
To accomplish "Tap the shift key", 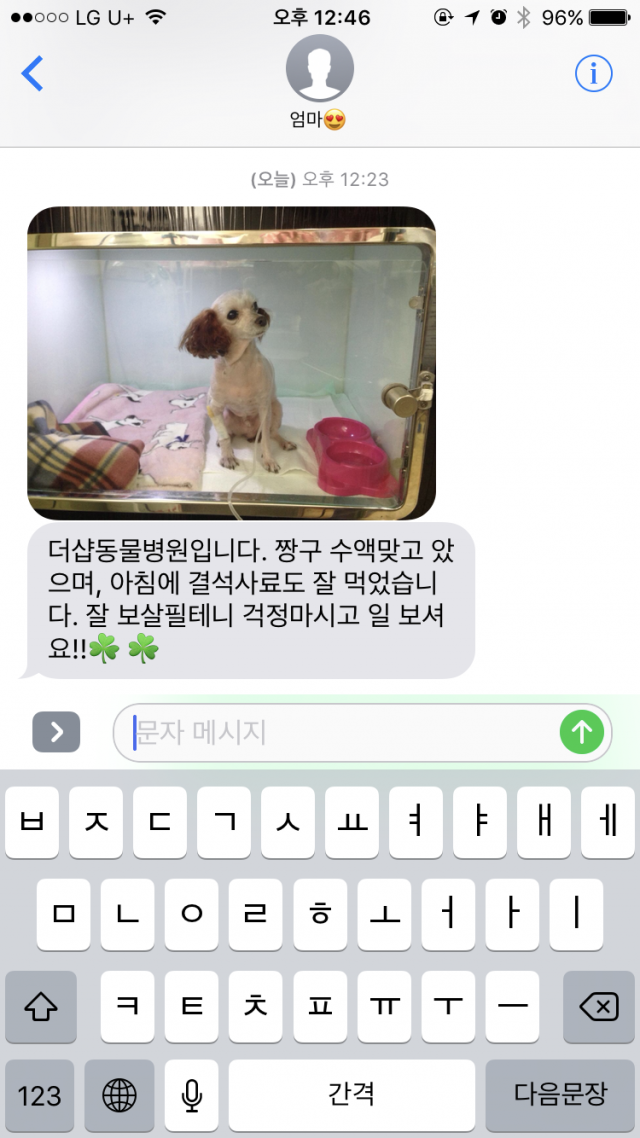I will (41, 1006).
